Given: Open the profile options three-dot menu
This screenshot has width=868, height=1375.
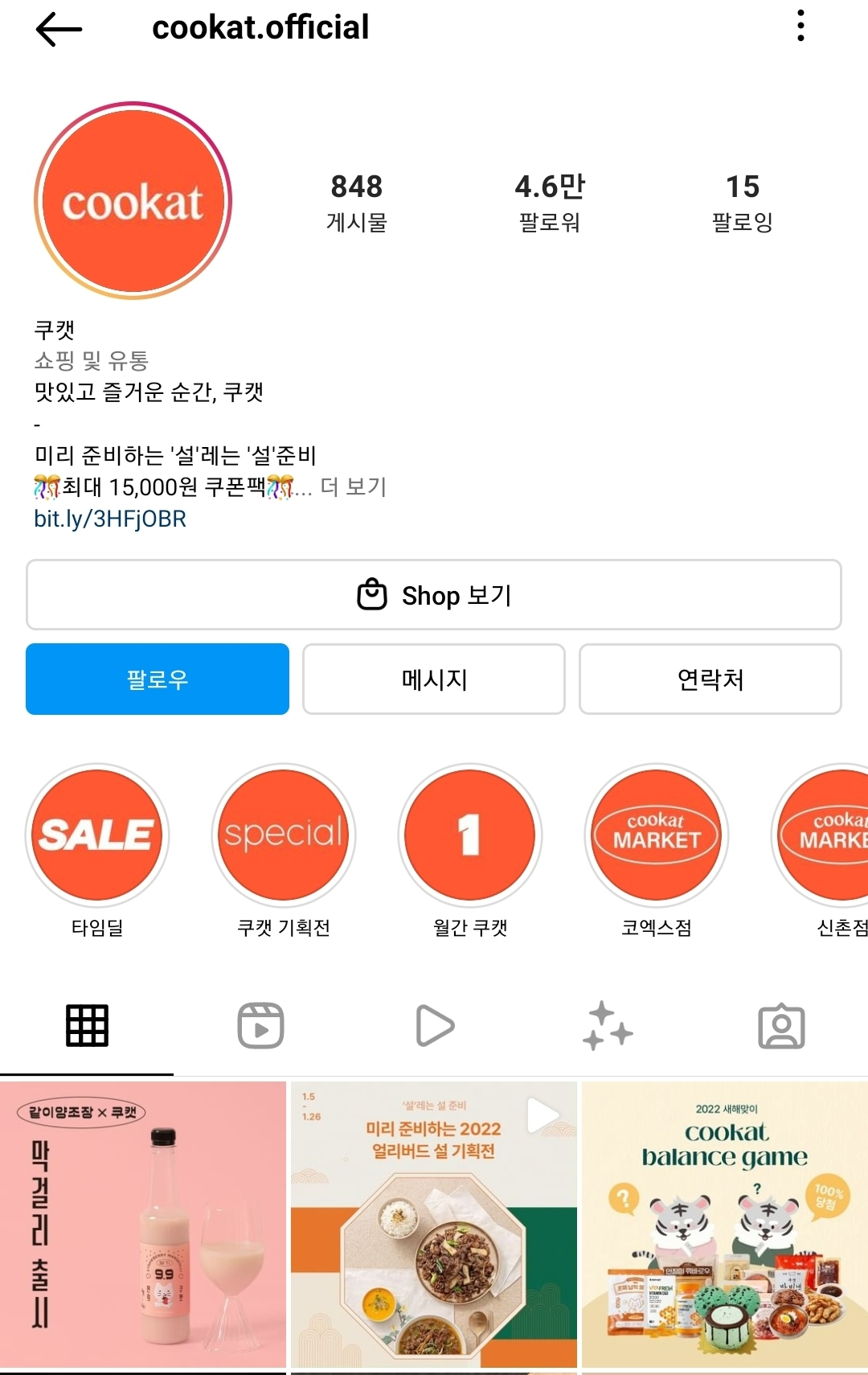Looking at the screenshot, I should 800,27.
